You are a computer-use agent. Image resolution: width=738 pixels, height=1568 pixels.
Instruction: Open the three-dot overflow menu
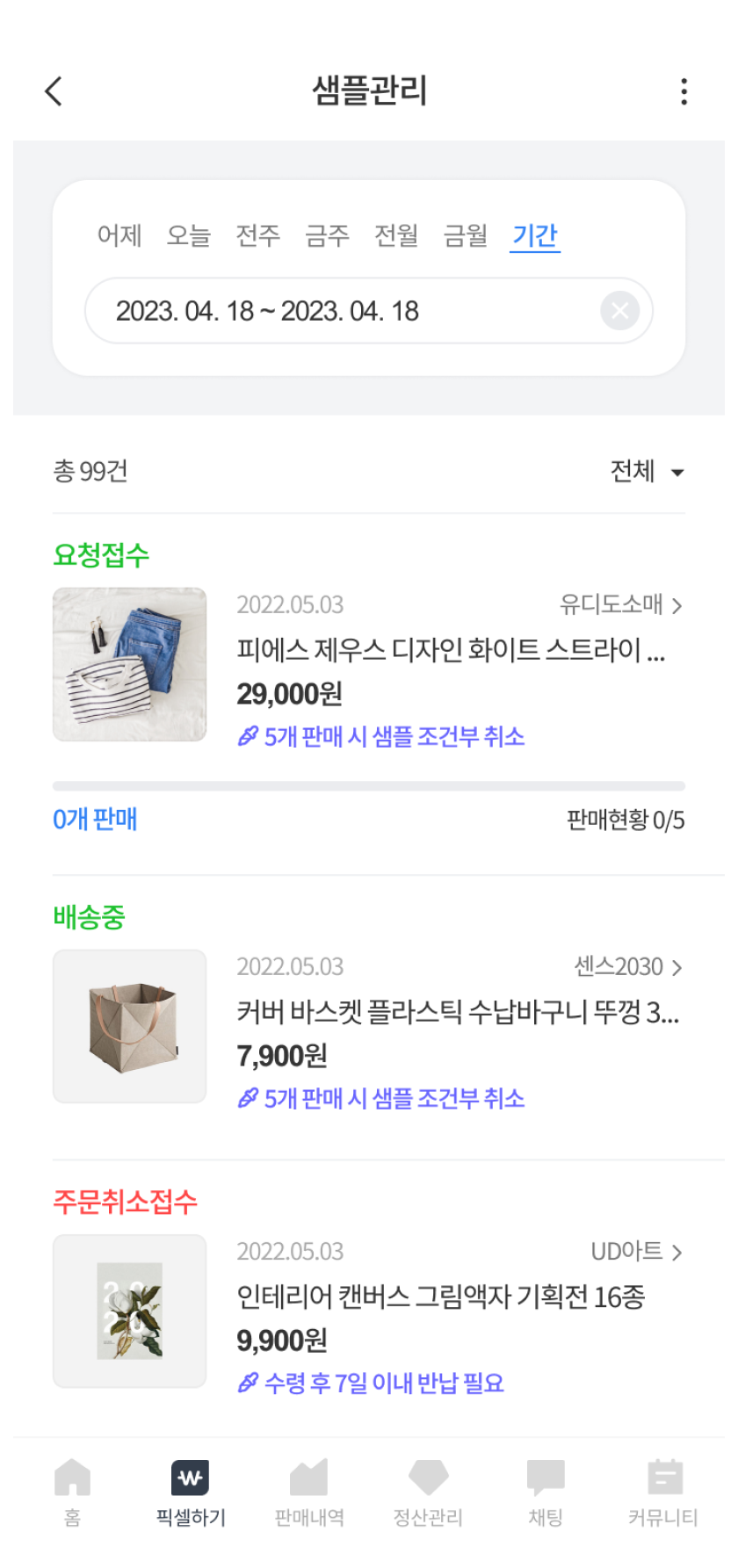coord(684,91)
